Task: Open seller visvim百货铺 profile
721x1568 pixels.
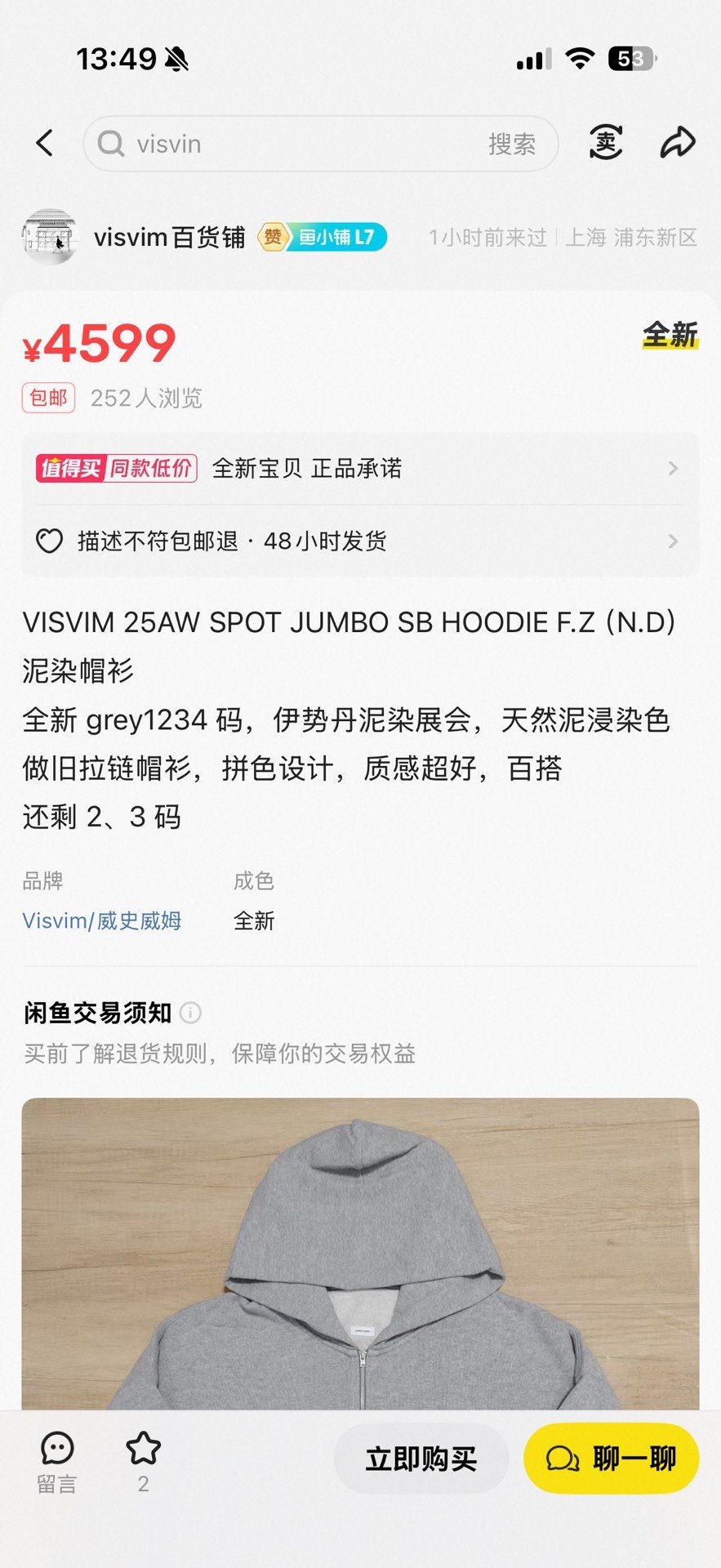Action: click(169, 237)
